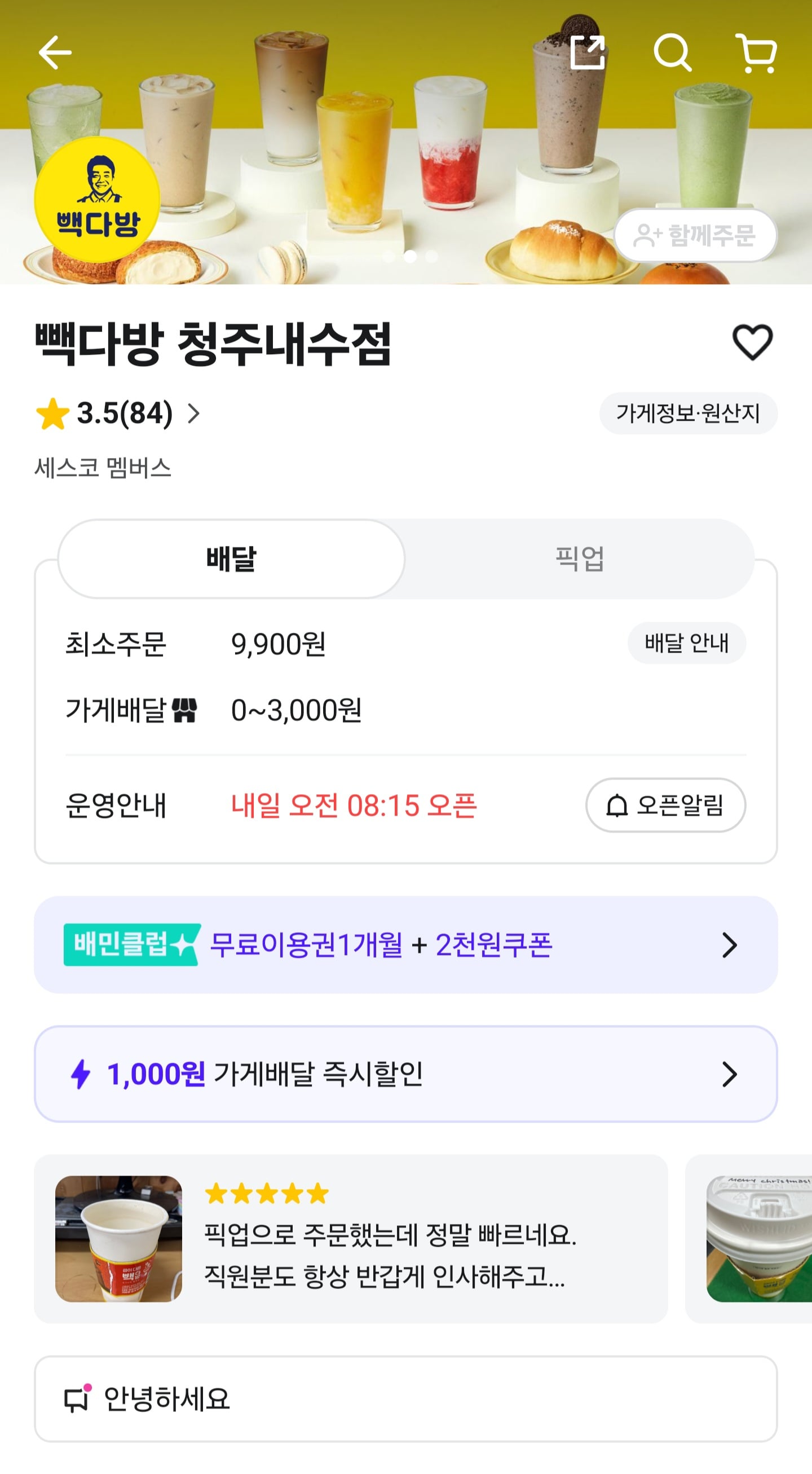Select the 배달 delivery tab
The image size is (812, 1474).
click(231, 558)
